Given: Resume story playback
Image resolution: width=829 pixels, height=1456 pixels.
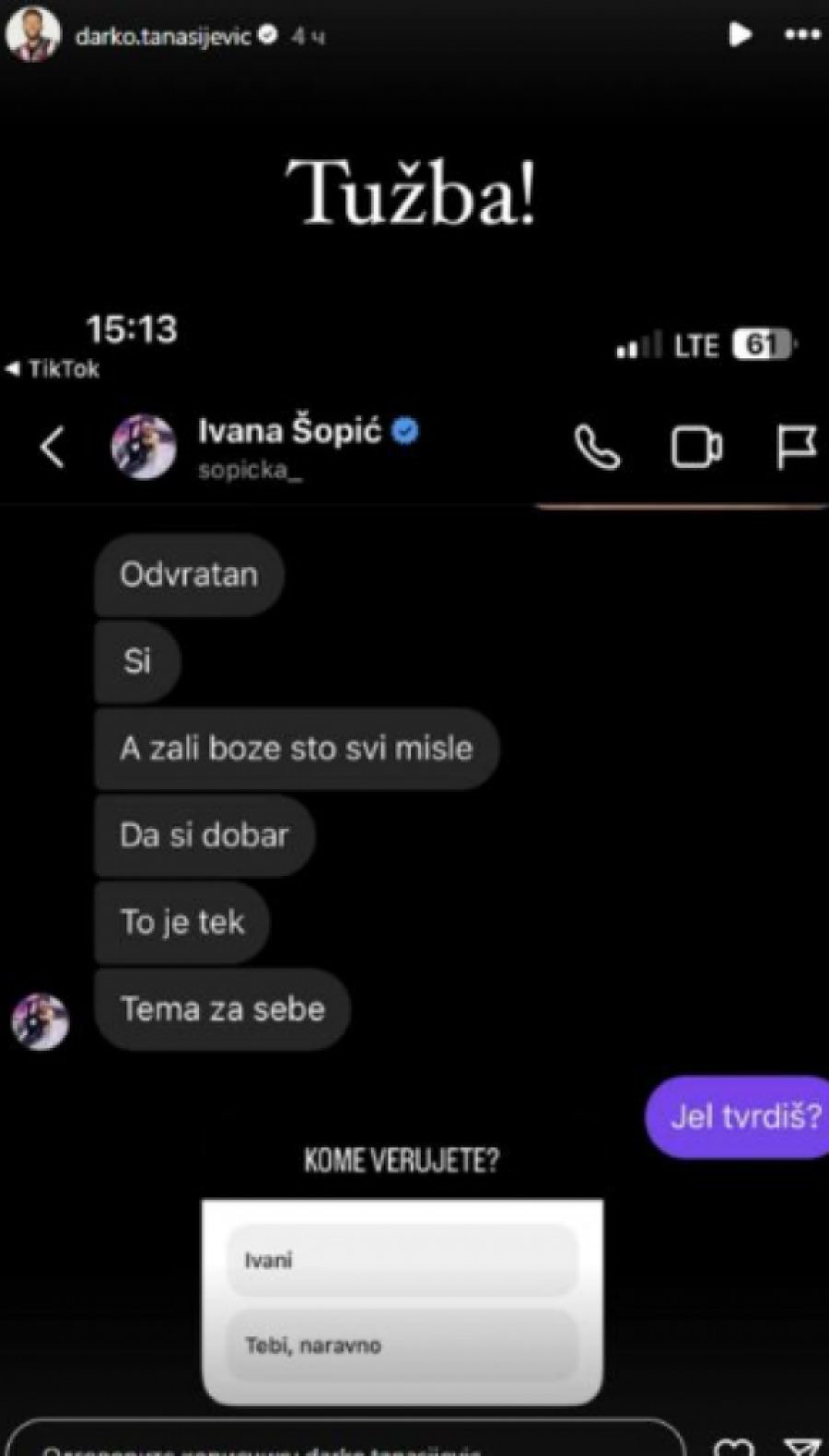Looking at the screenshot, I should [x=740, y=35].
